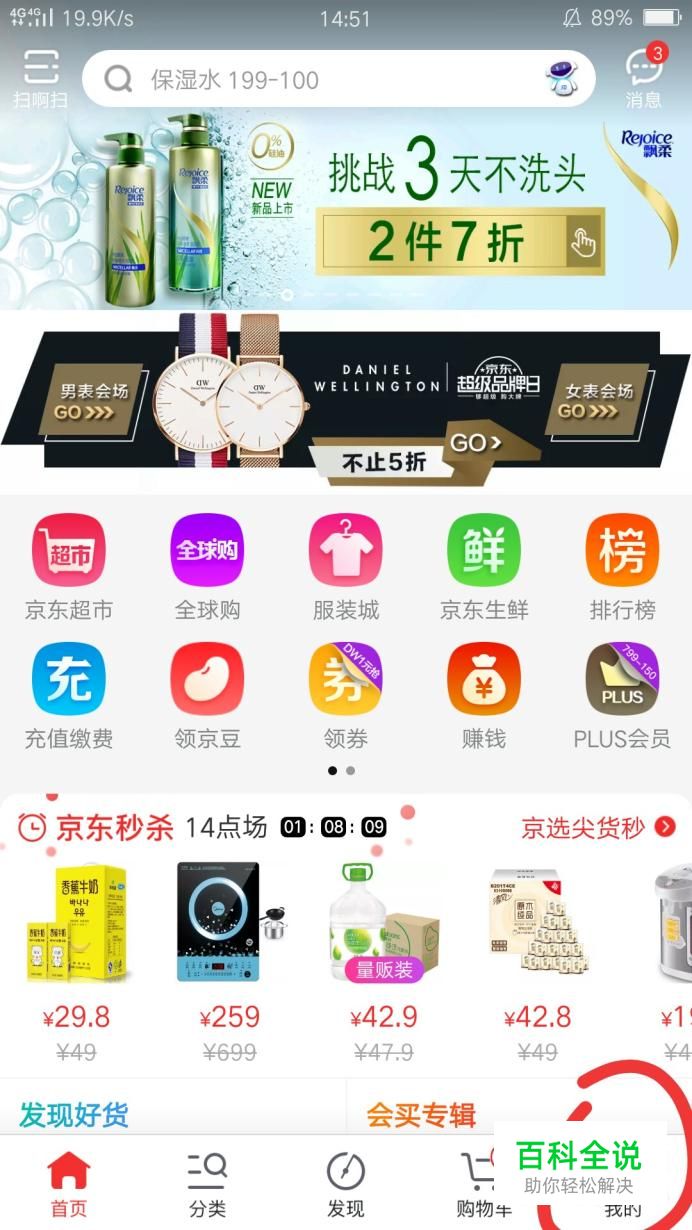Open 服装城
This screenshot has height=1230, width=692.
coord(346,566)
